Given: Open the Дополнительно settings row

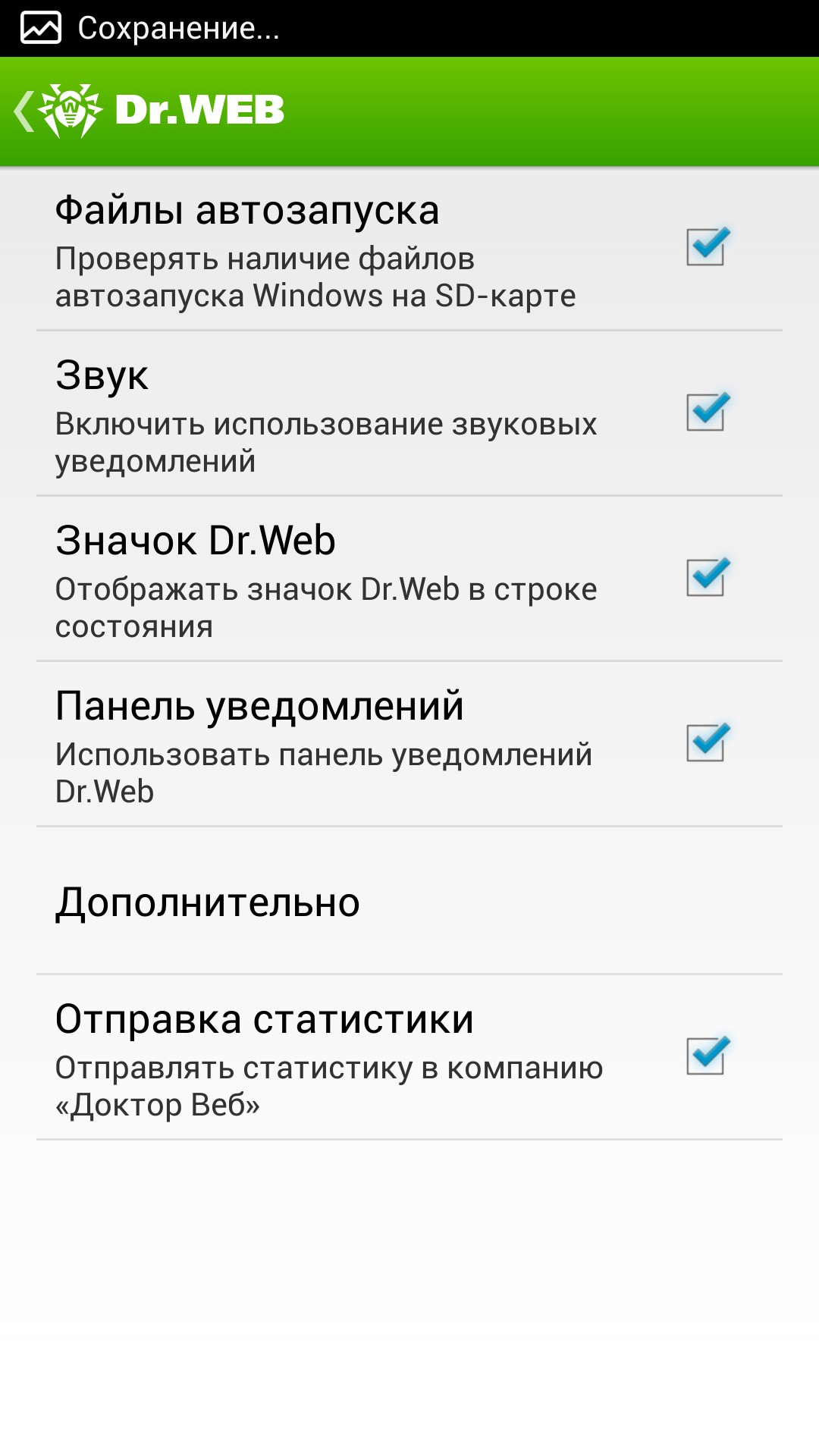Looking at the screenshot, I should coord(409,902).
